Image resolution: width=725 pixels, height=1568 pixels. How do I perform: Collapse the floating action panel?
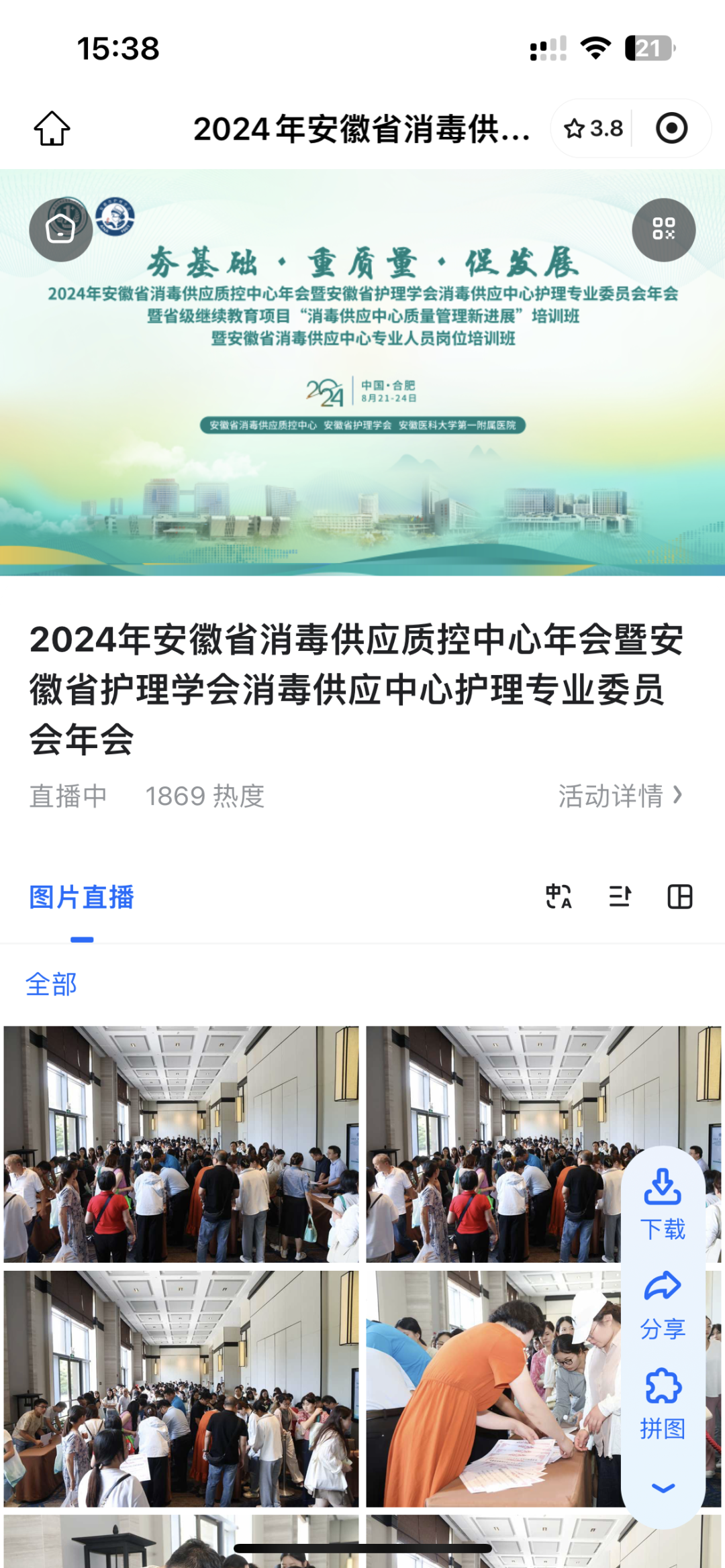(x=663, y=1488)
